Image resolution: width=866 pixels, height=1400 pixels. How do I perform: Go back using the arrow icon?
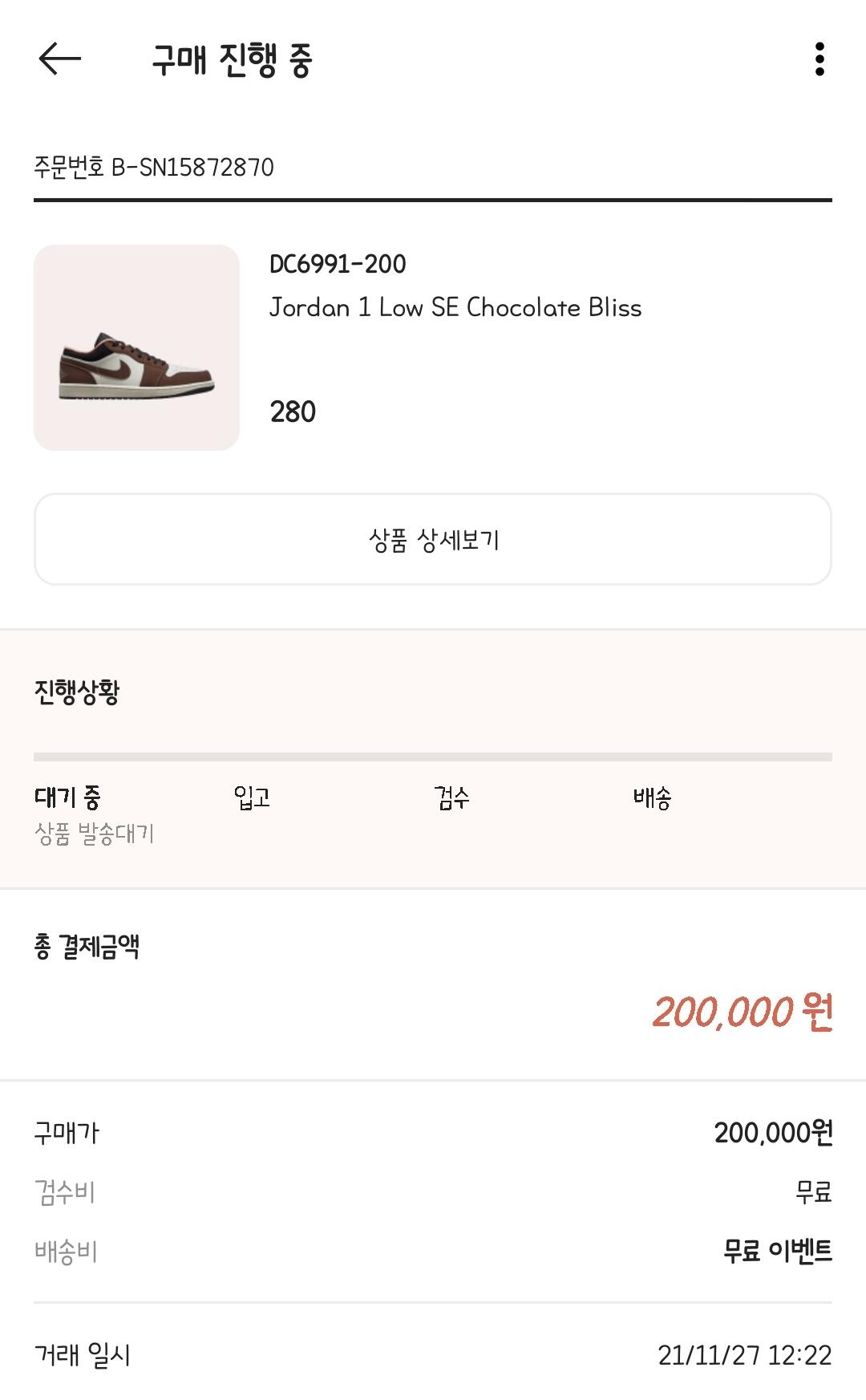pos(60,59)
